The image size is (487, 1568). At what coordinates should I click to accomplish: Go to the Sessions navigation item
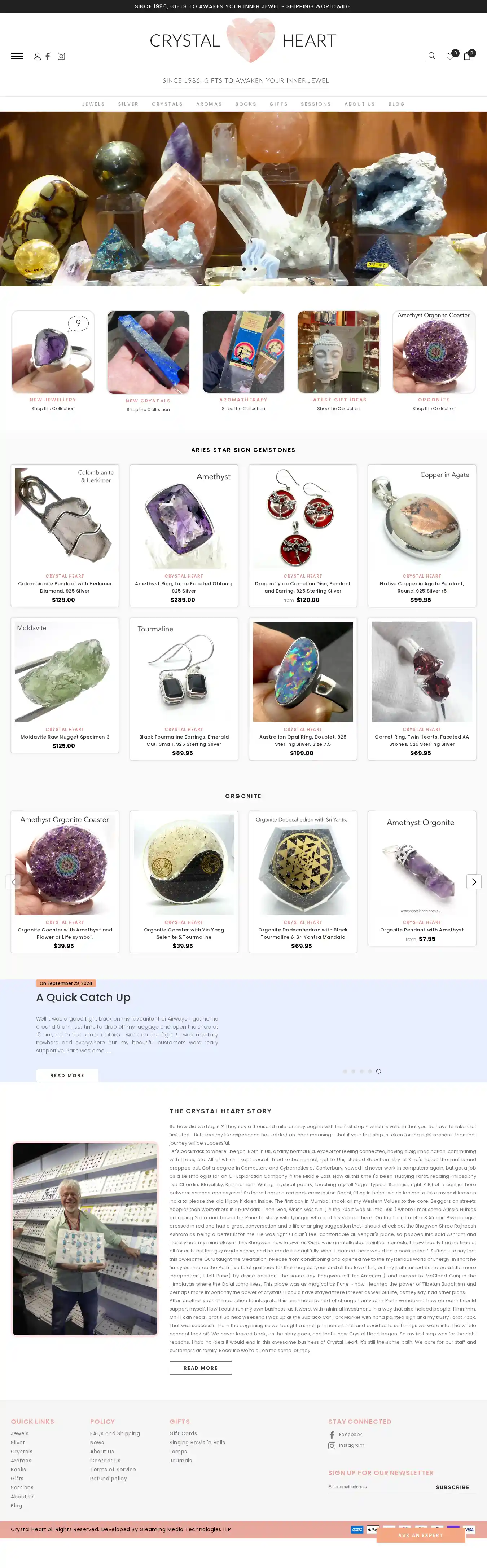pos(315,104)
